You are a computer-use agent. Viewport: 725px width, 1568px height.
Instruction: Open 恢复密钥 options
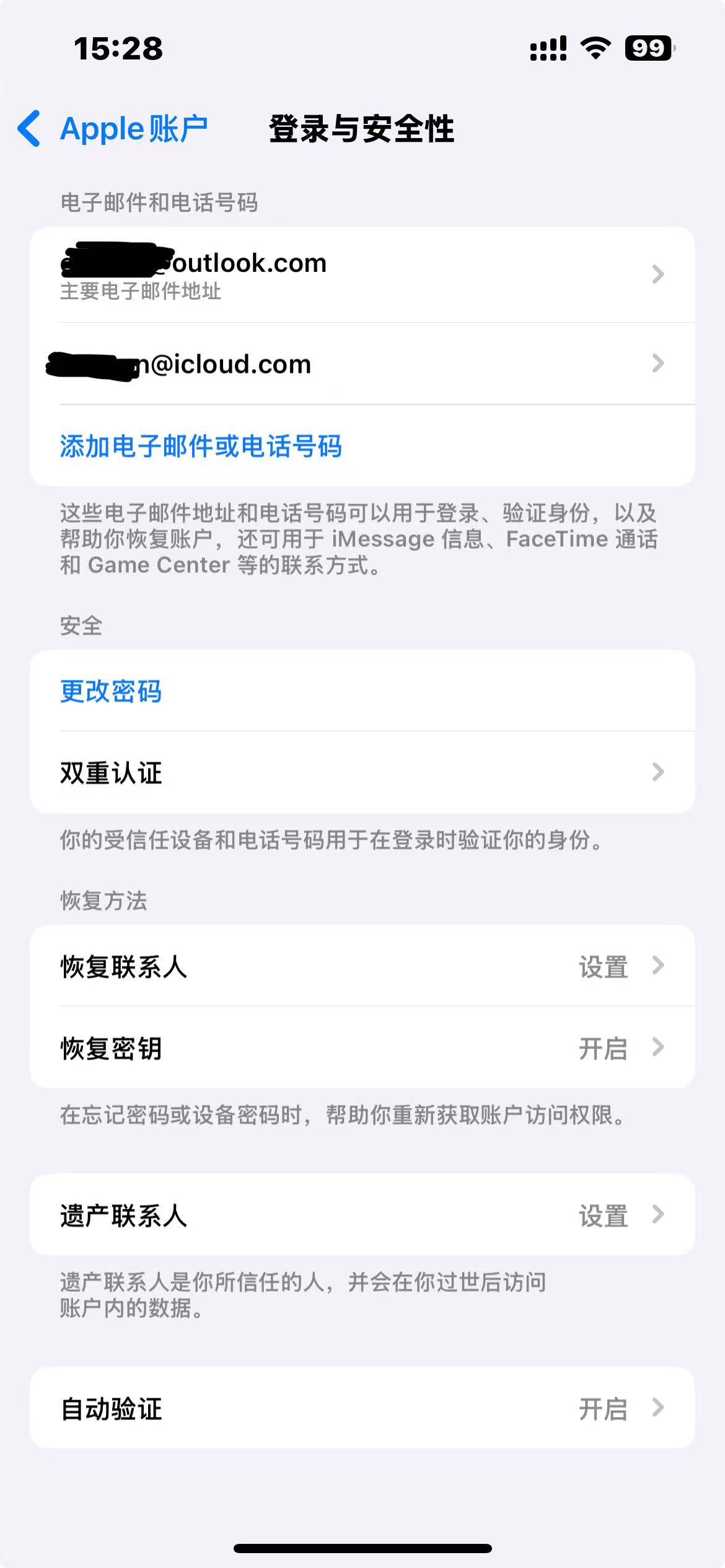point(362,1048)
